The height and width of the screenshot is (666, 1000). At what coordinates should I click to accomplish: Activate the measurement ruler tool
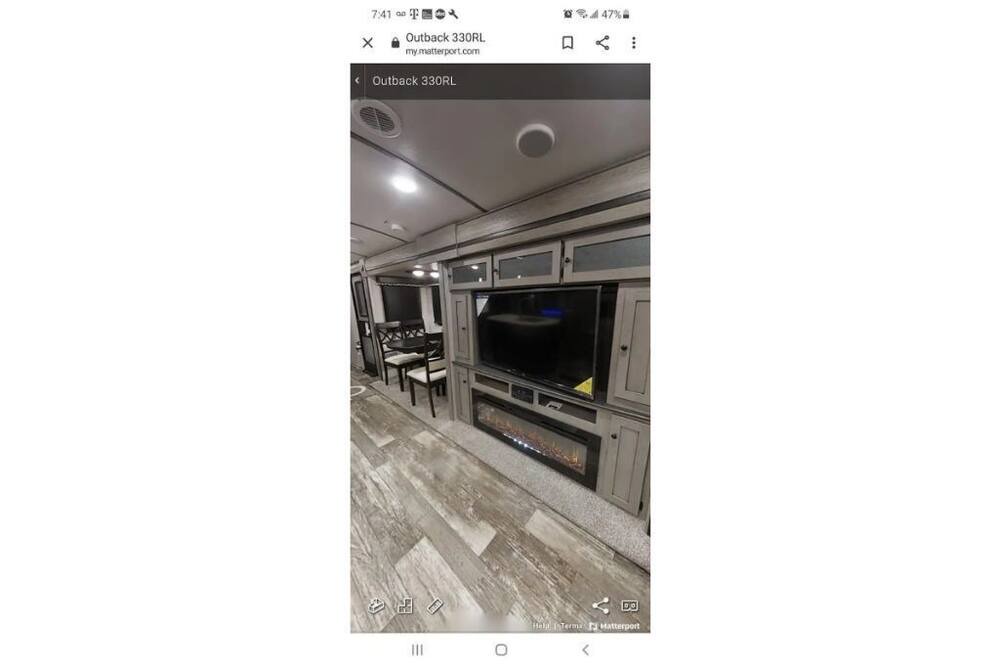(x=434, y=606)
